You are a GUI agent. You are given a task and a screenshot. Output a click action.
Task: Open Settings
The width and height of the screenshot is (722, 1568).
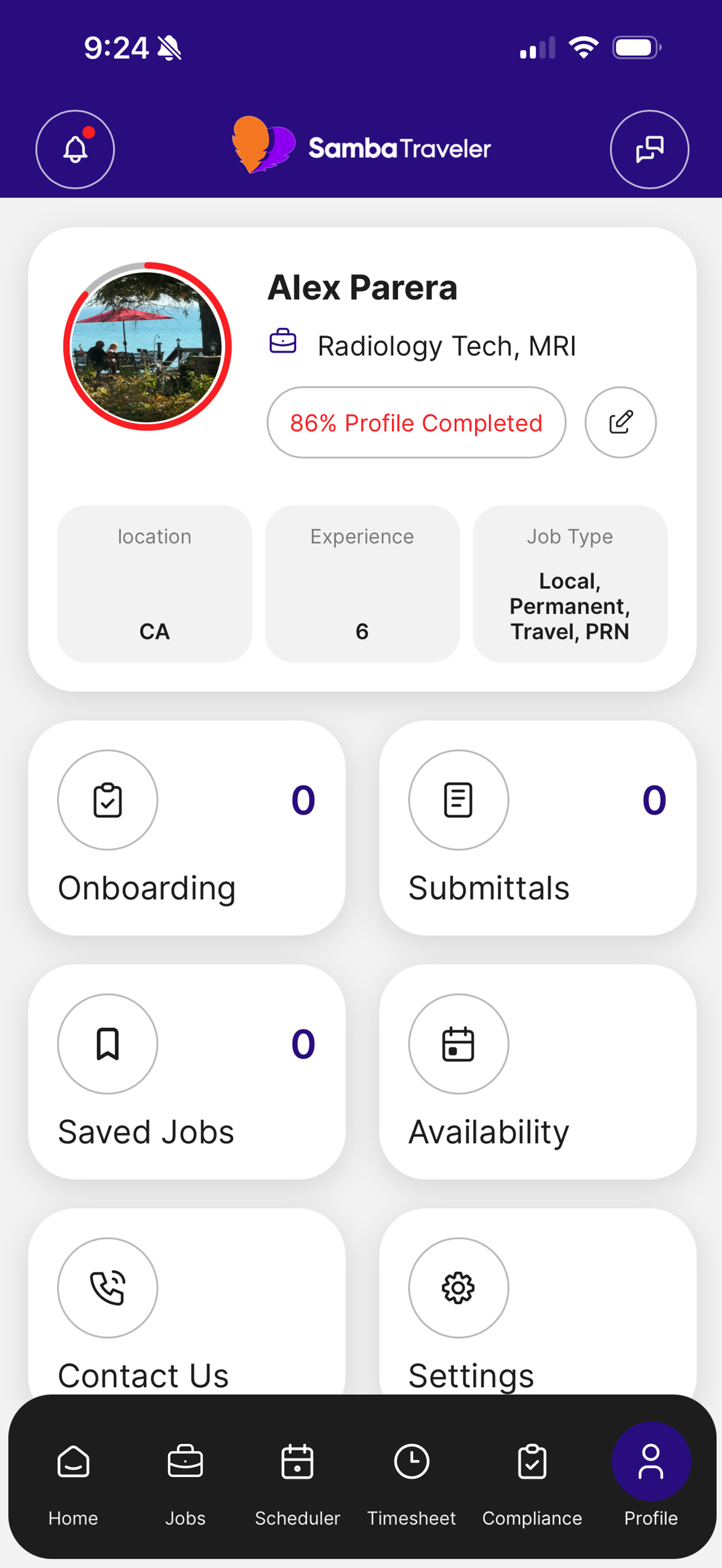[x=537, y=1303]
